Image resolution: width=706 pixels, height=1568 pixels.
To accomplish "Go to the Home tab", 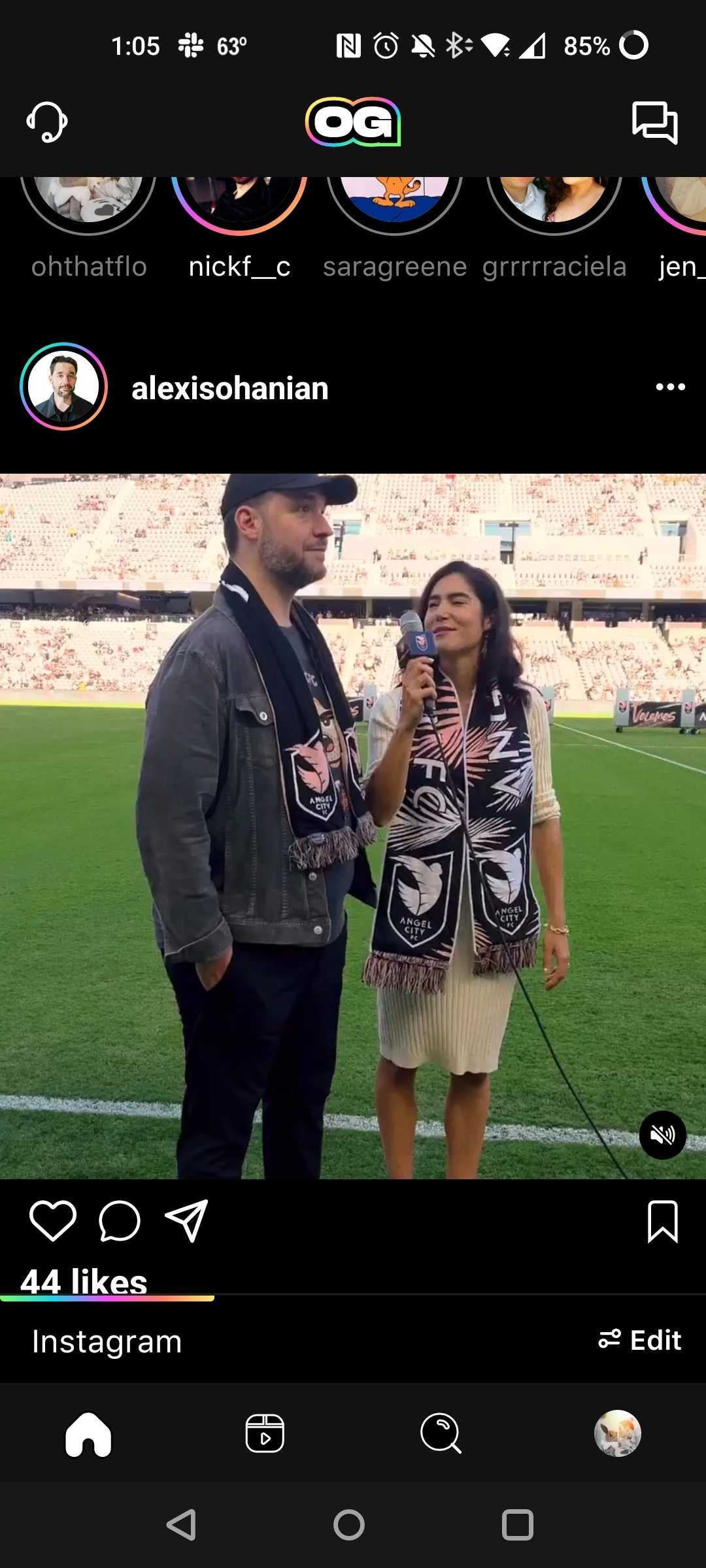I will point(88,1433).
